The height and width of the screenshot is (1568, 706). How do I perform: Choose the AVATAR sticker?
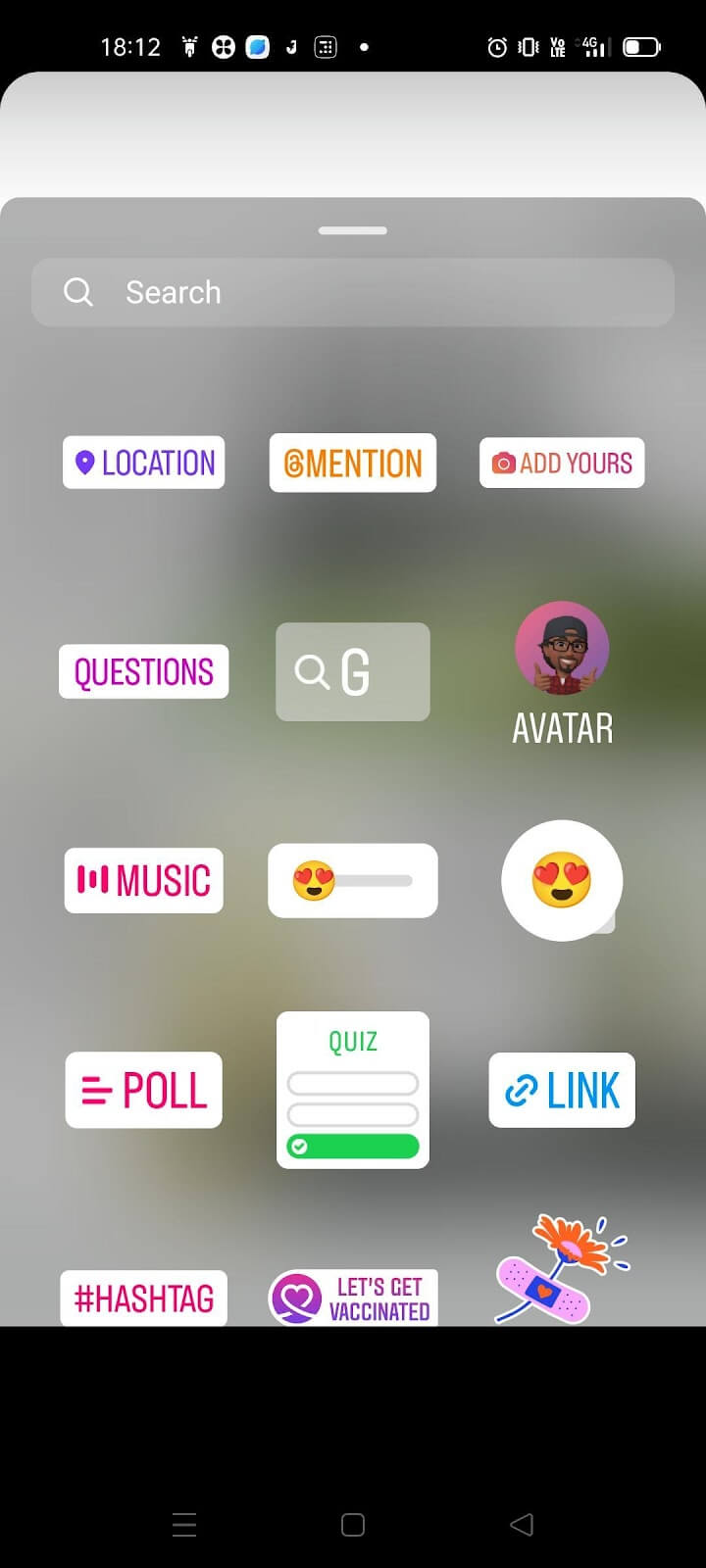(x=561, y=672)
